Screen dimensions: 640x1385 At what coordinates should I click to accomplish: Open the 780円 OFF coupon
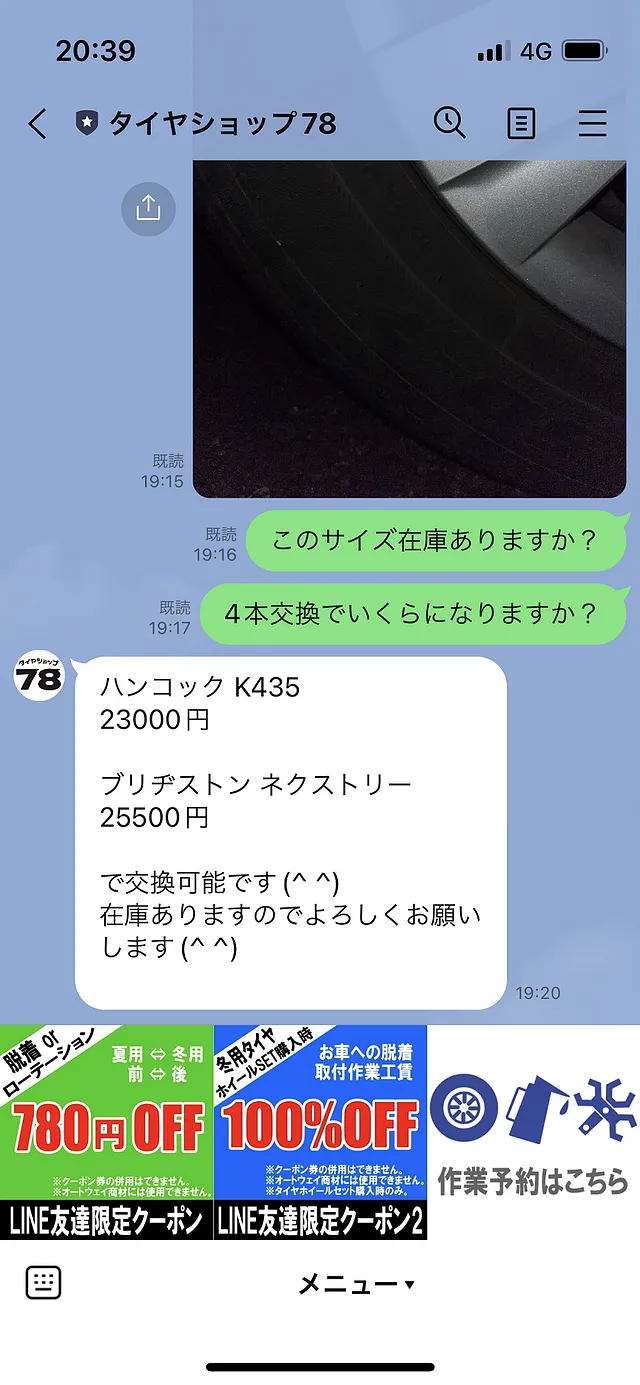(107, 1131)
